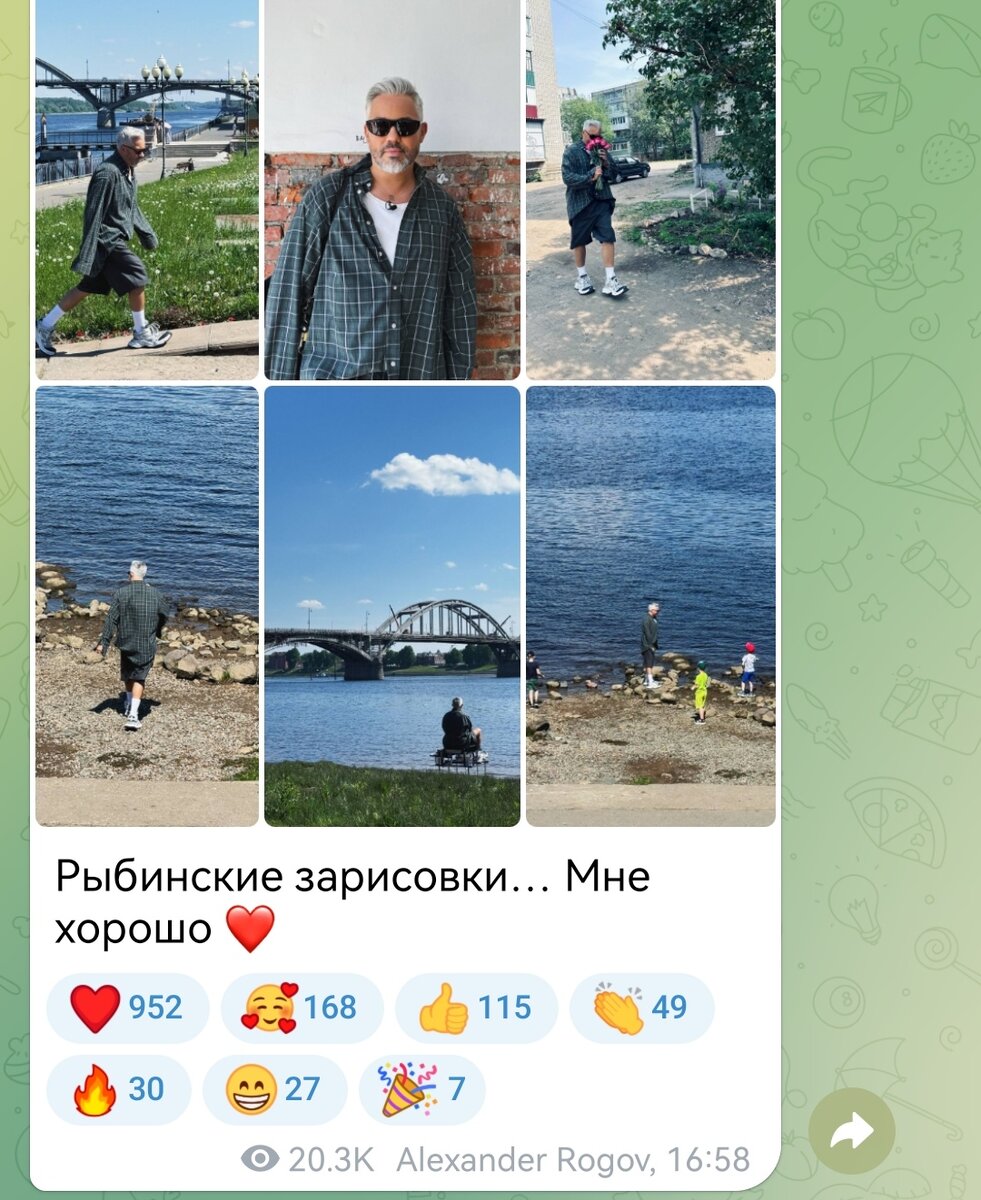
Task: Tap the grinning face reaction (27)
Action: 275,1090
